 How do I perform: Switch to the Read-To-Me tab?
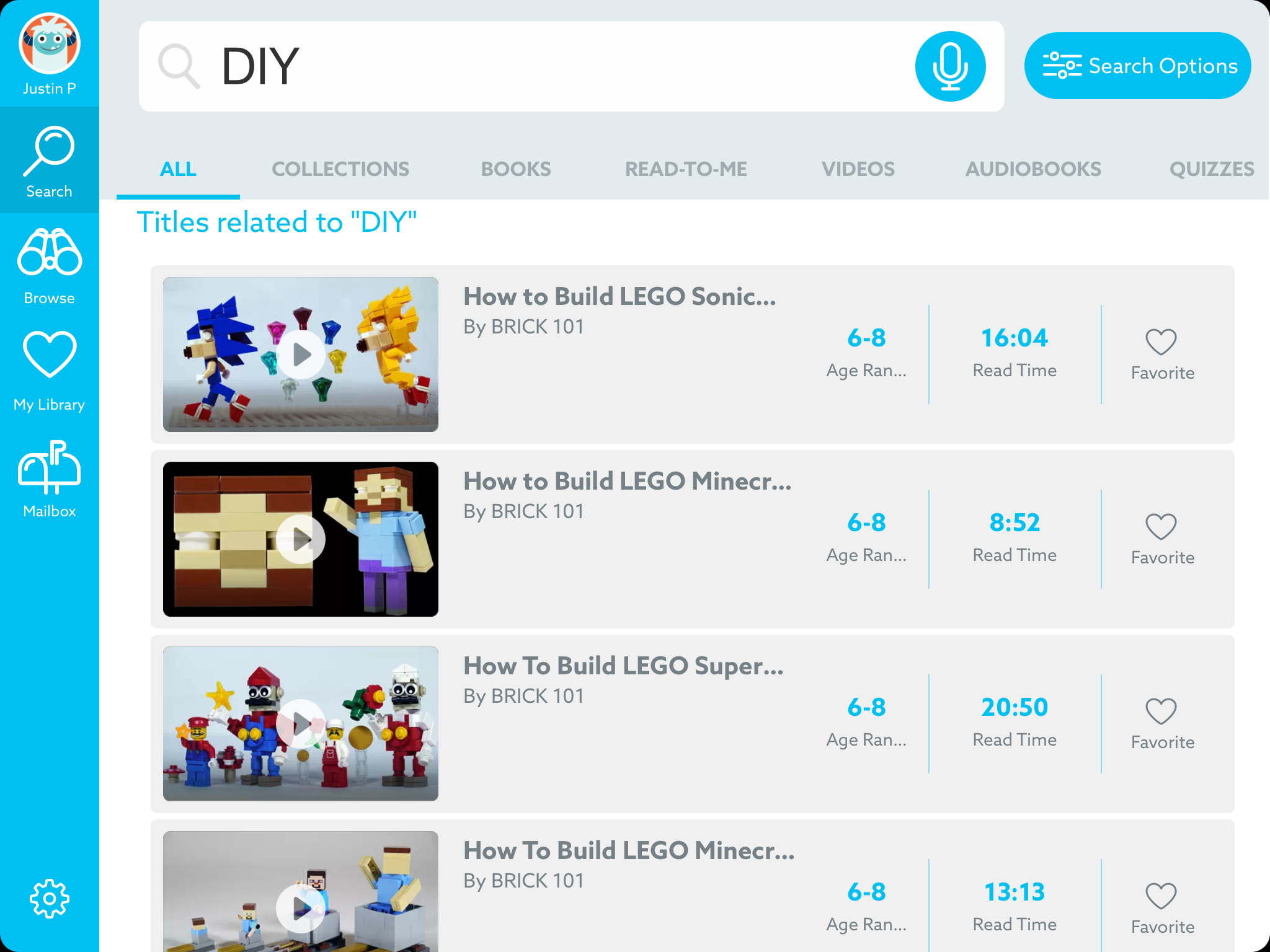coord(686,169)
